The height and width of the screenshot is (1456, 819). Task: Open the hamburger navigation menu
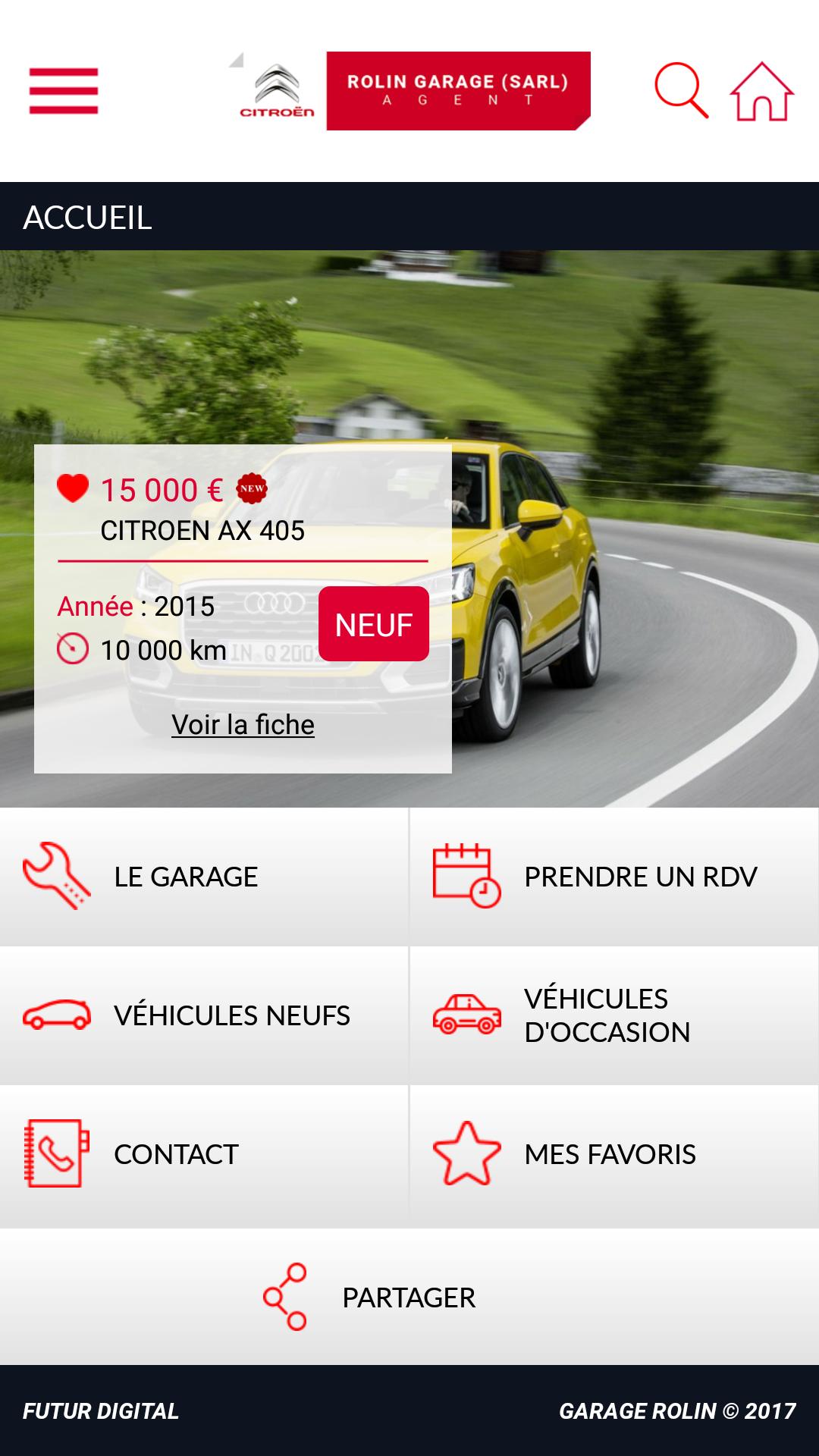point(64,91)
